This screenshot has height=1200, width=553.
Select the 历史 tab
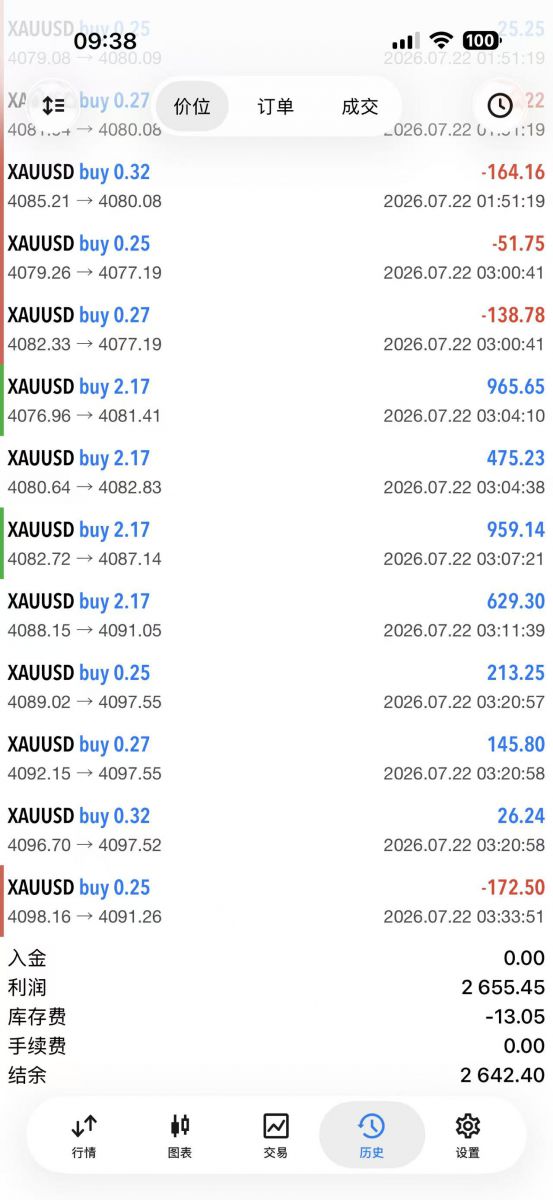point(372,1135)
